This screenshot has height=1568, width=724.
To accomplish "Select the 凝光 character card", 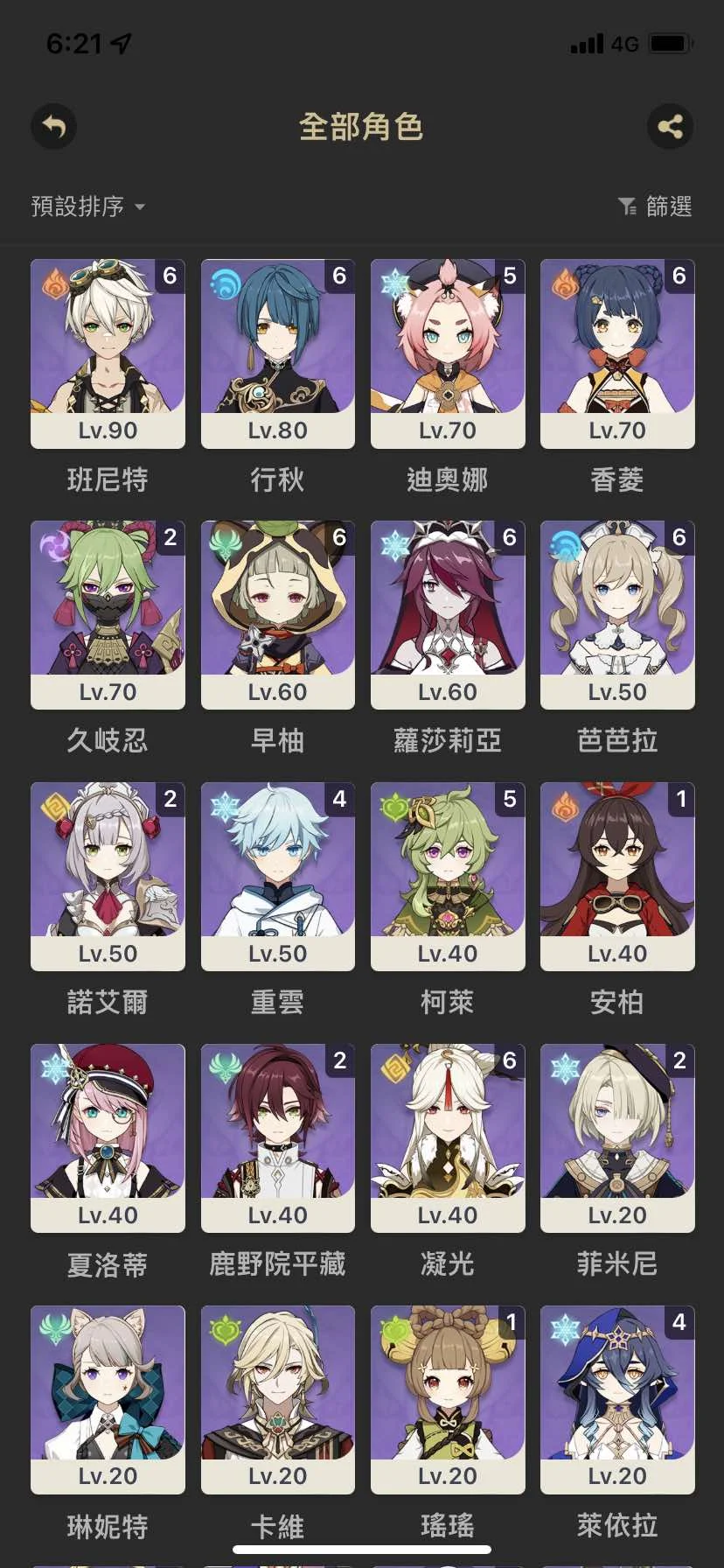I will [x=447, y=1137].
